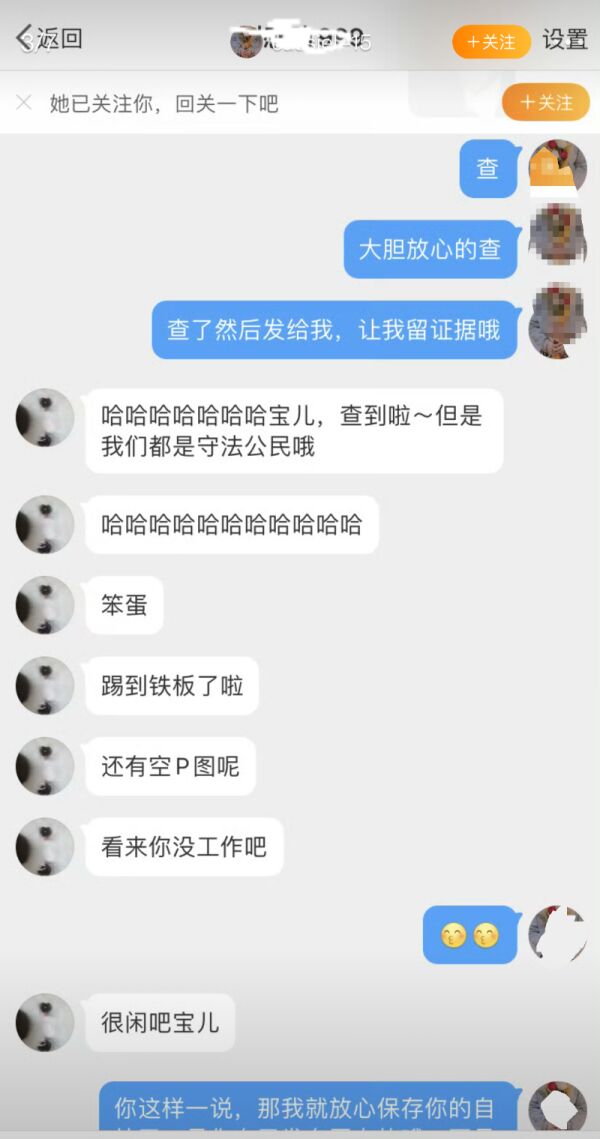This screenshot has width=600, height=1139.
Task: Dismiss the 她已关注你 follow-back banner
Action: tap(24, 102)
